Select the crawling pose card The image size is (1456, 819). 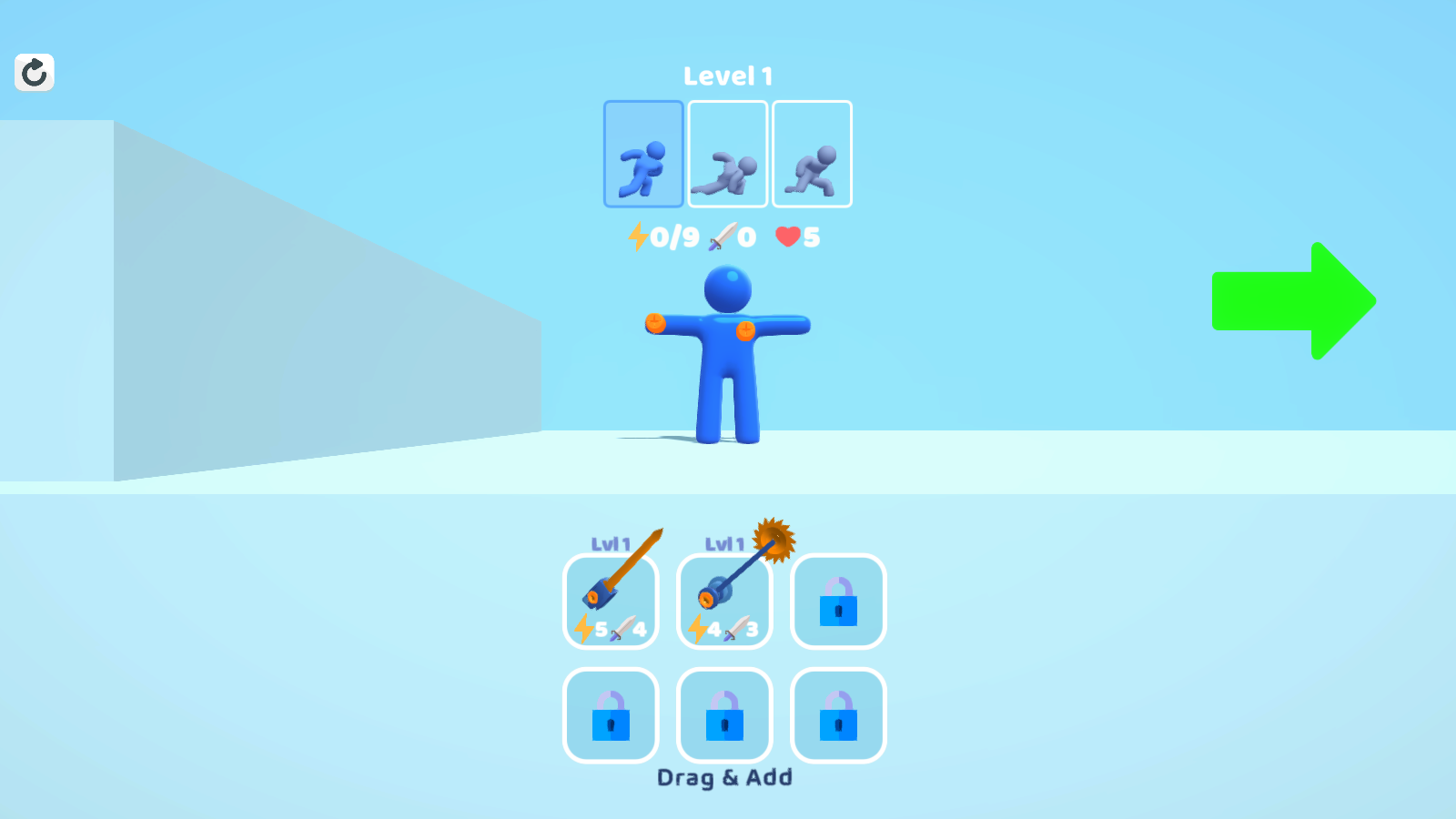[727, 155]
